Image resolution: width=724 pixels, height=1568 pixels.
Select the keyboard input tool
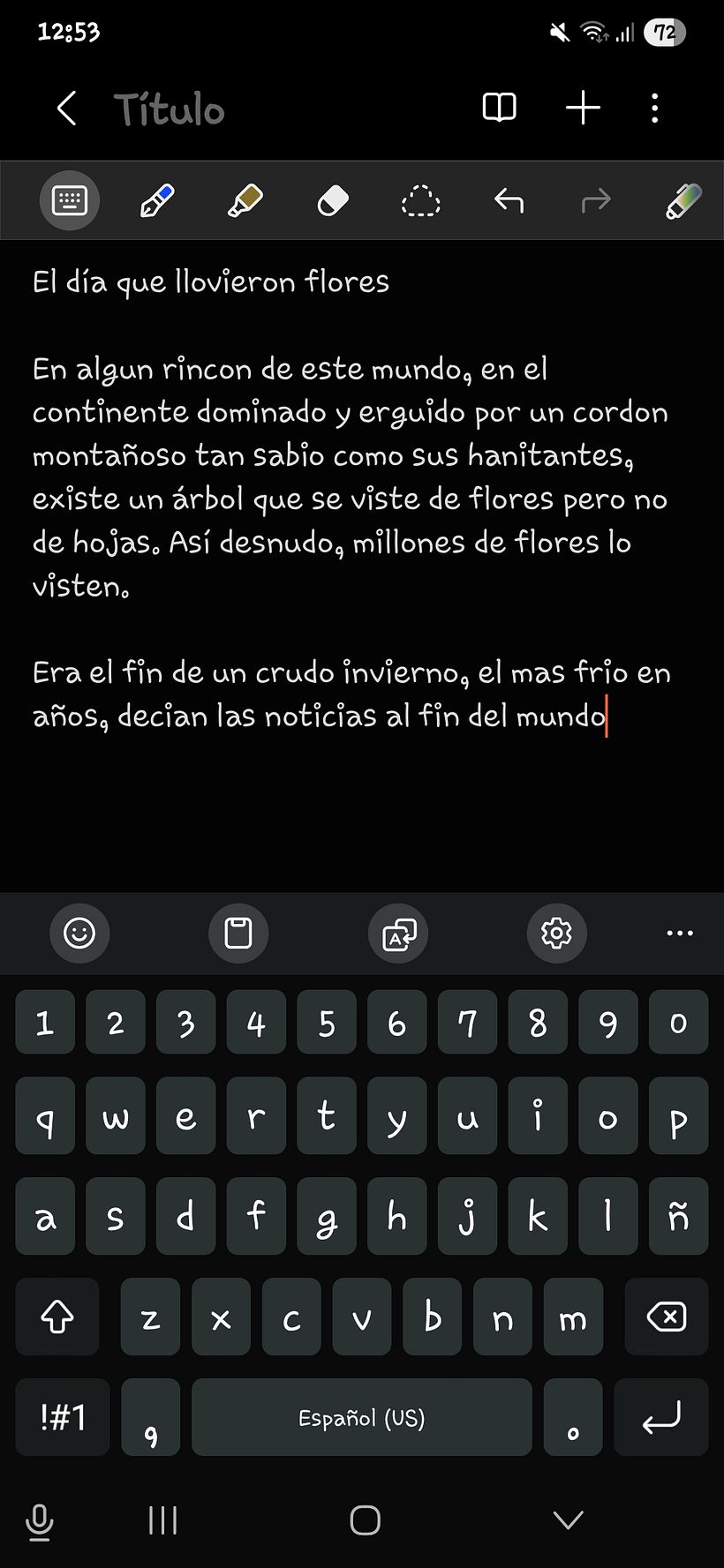[69, 201]
